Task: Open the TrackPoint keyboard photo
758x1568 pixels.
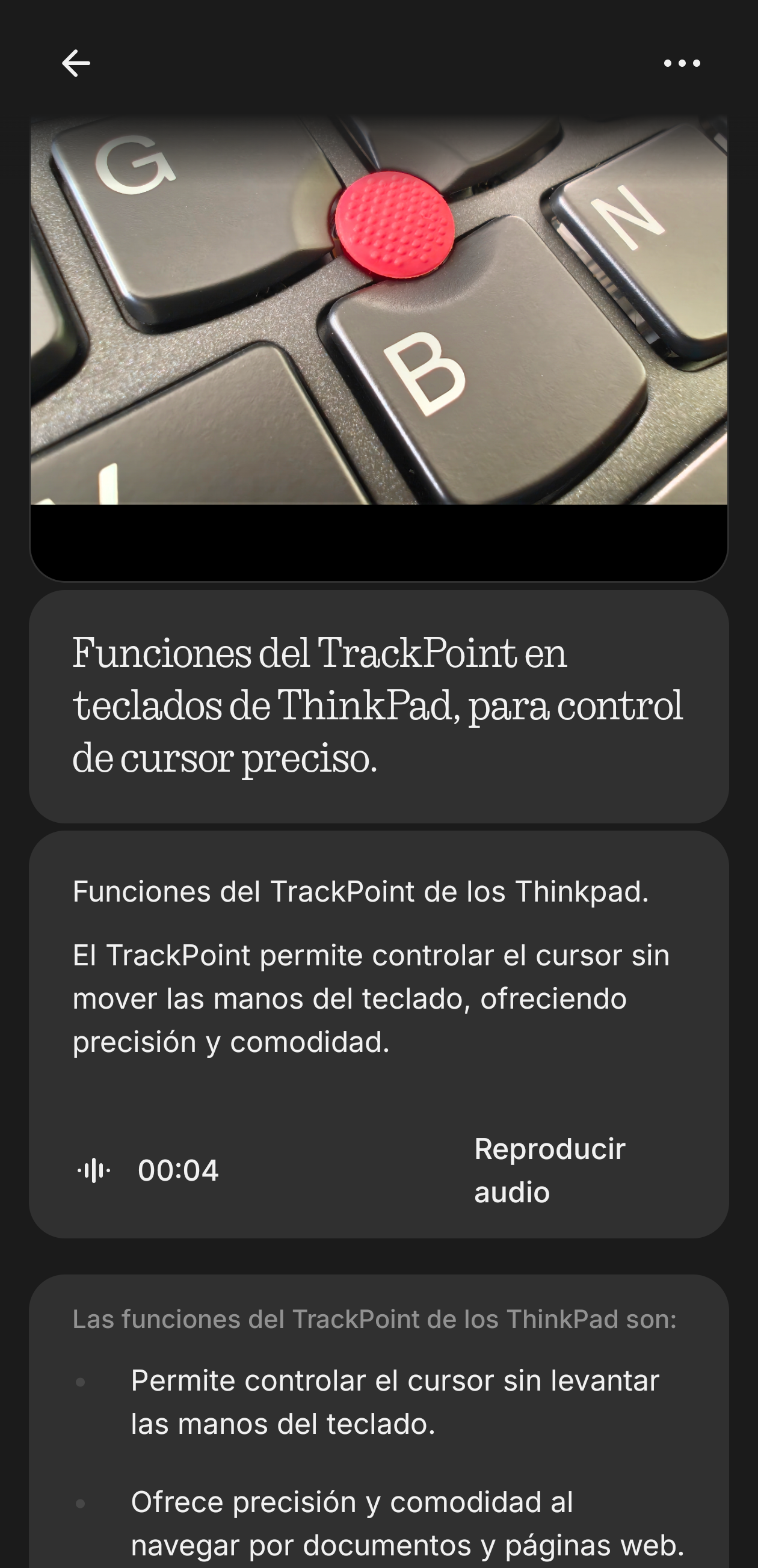Action: 378,310
